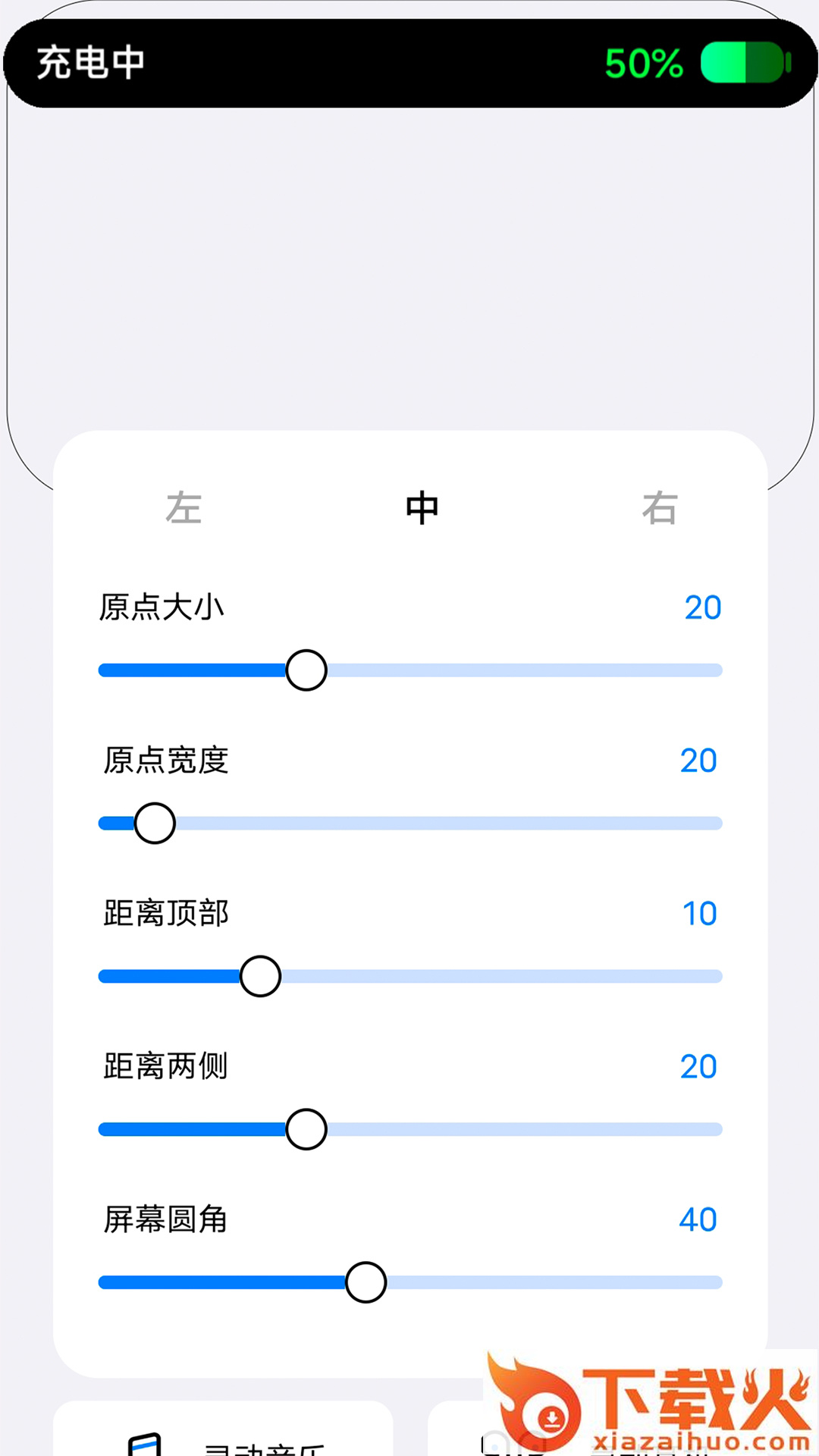The width and height of the screenshot is (819, 1456).
Task: Switch to the 左 position tab
Action: pos(184,507)
